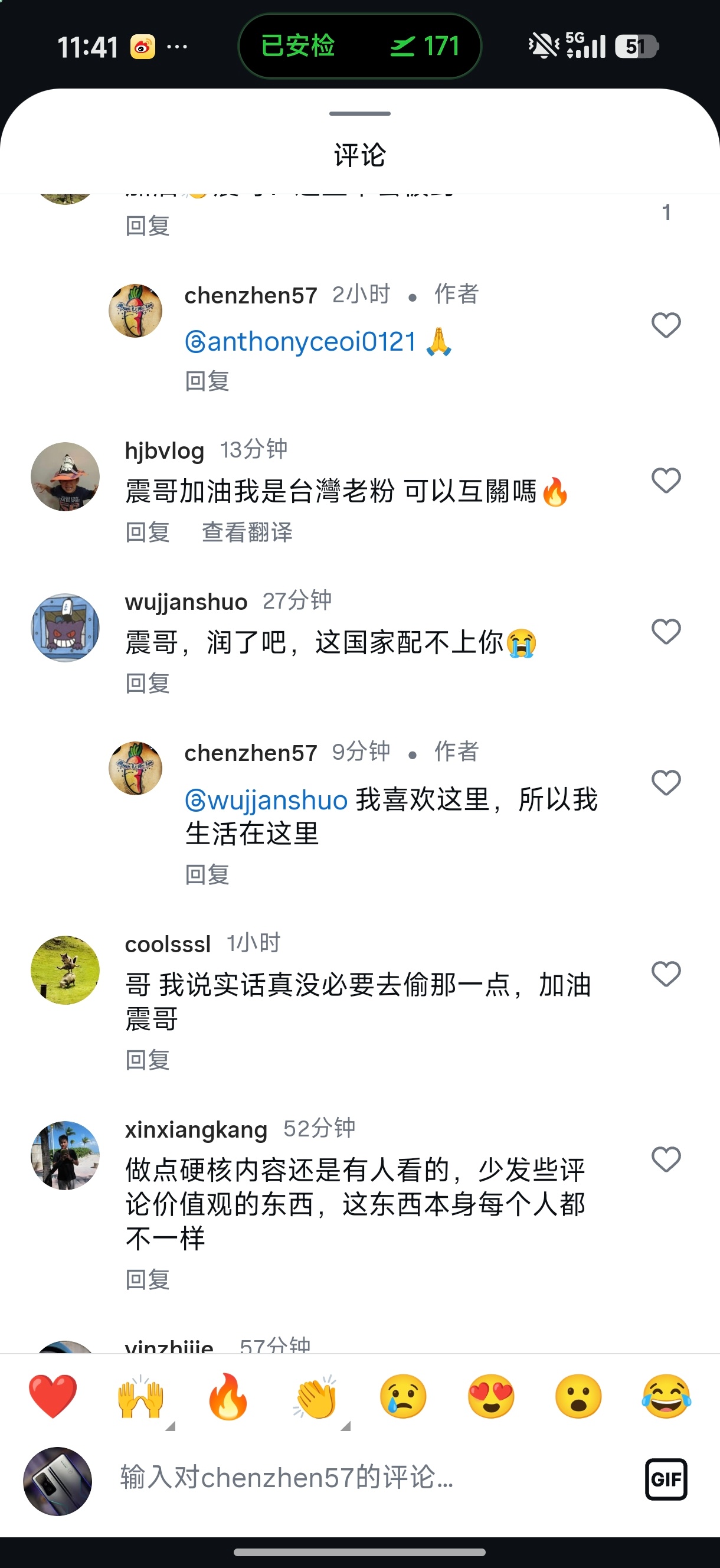Tap 查看翻译 to translate hjbvlog's comment

(247, 532)
